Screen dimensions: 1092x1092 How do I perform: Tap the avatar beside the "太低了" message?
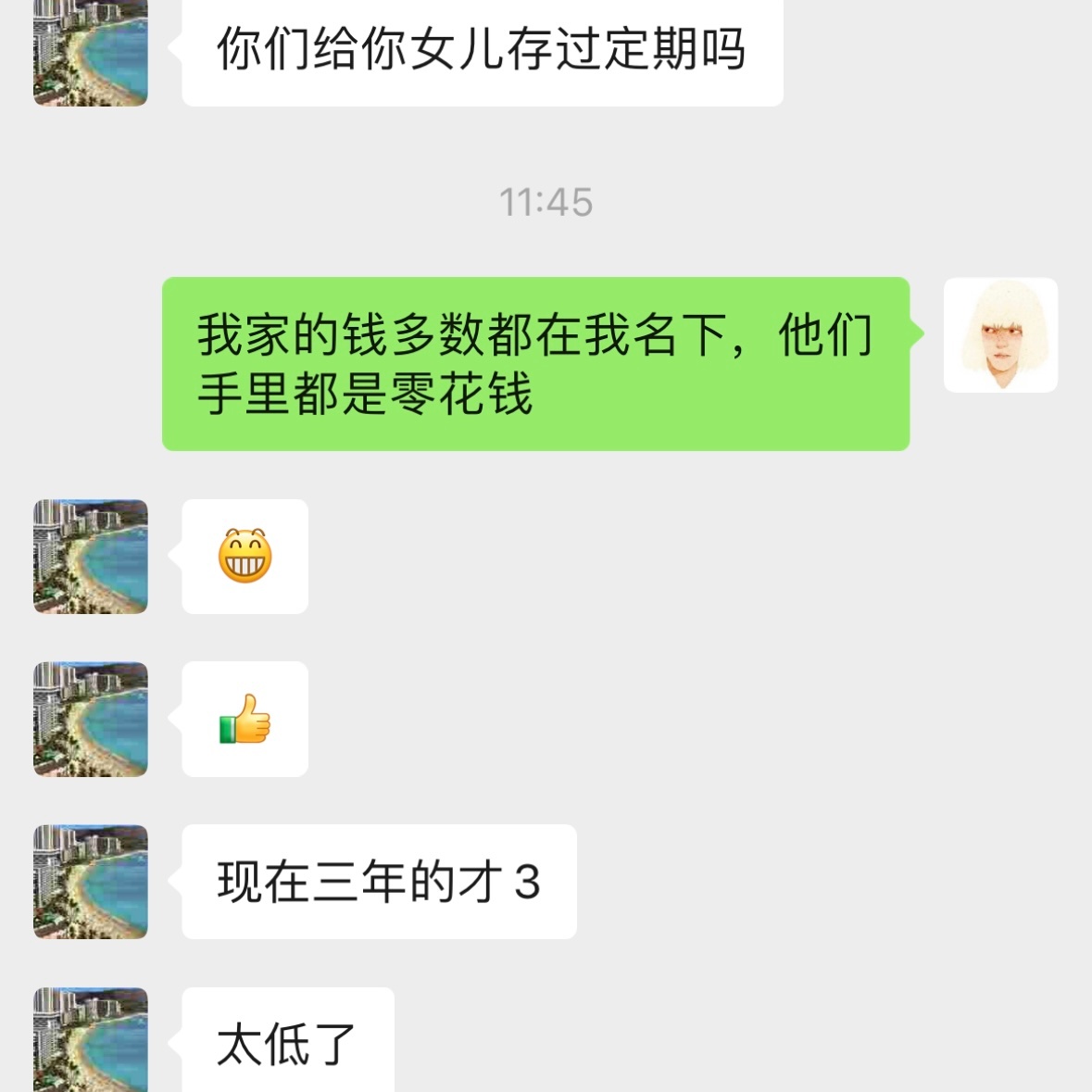91,1041
